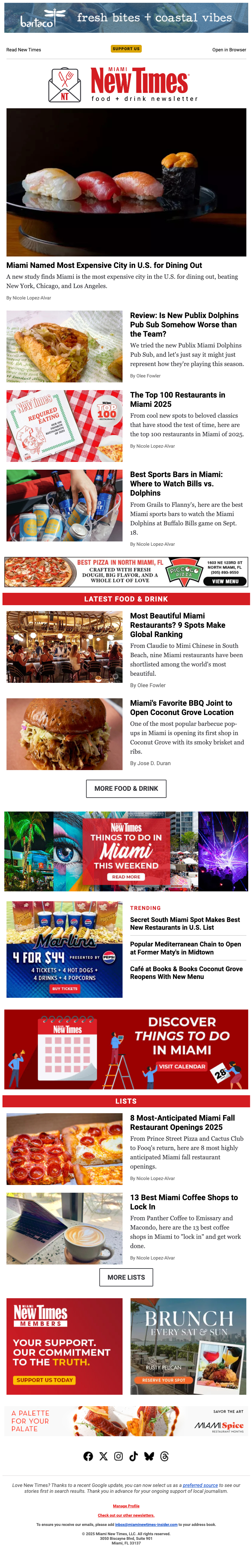The width and height of the screenshot is (251, 1568).
Task: Tap SUPPORT US TODAY in members banner
Action: coord(45,1380)
